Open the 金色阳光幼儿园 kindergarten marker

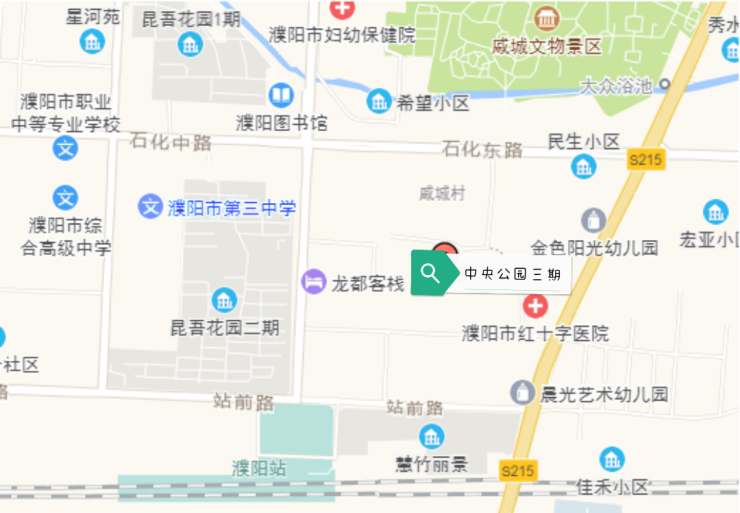point(594,220)
